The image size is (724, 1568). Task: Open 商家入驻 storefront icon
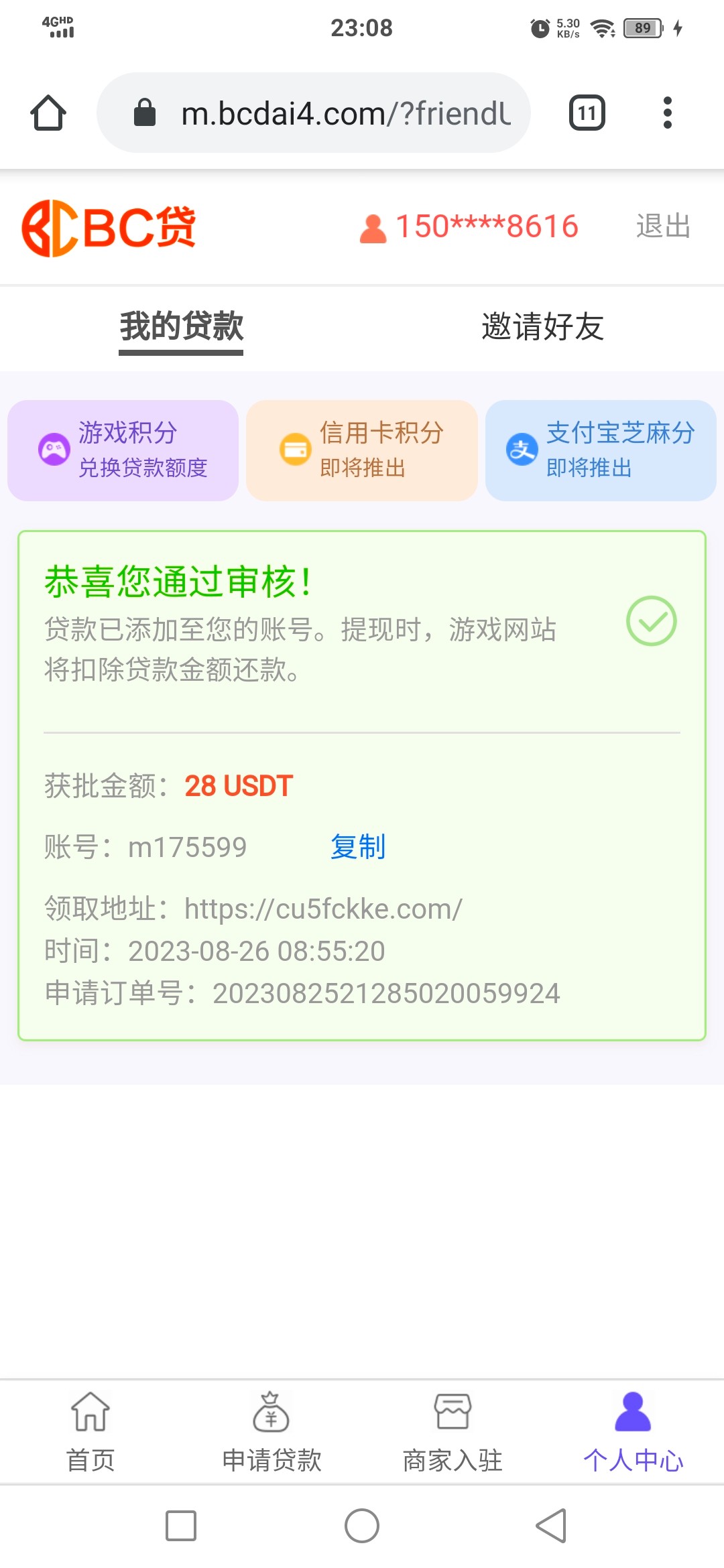pos(452,1411)
